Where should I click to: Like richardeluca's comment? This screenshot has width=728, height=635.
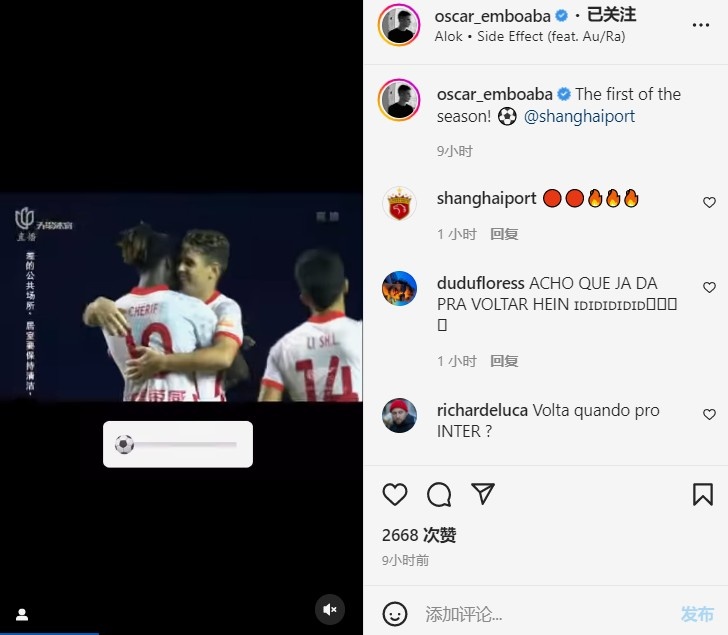coord(709,414)
